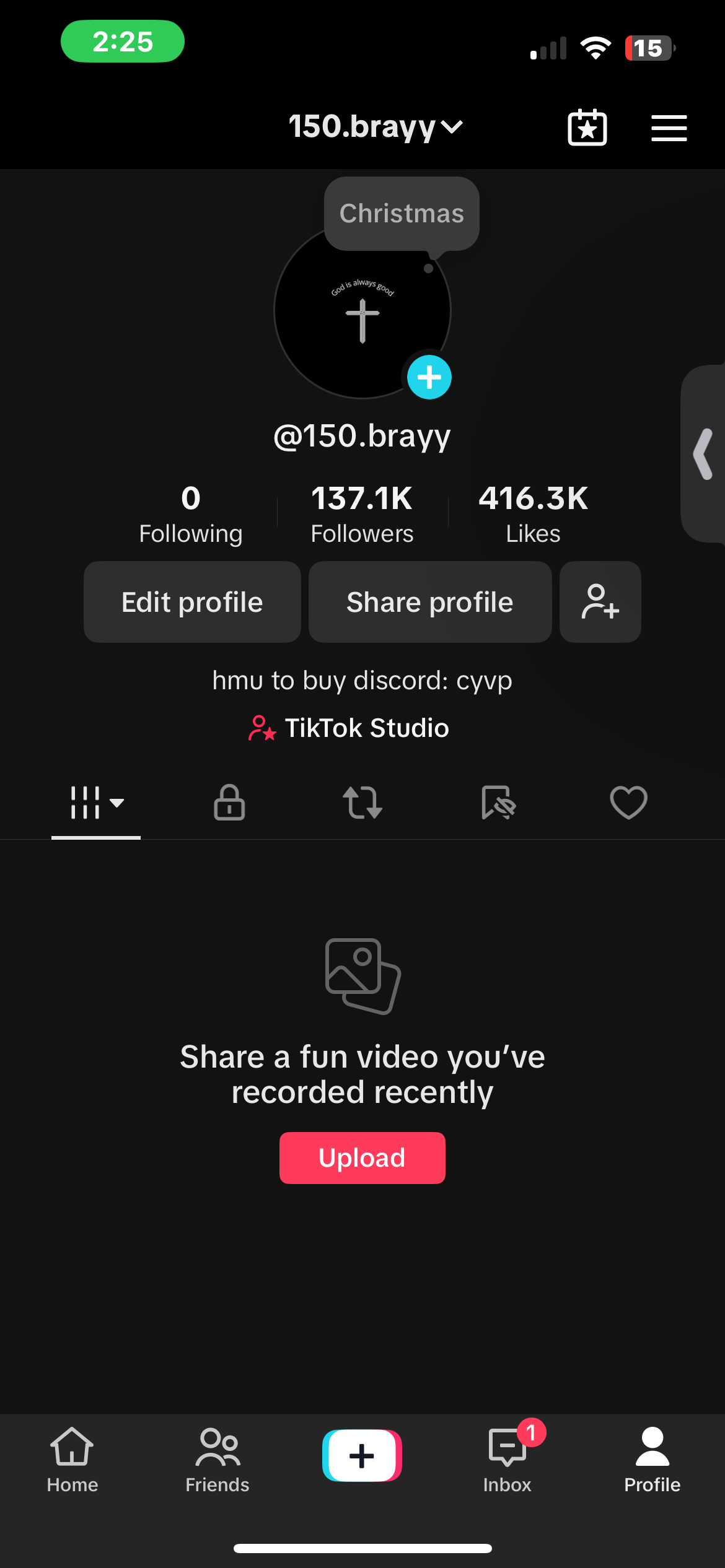Switch to the reposts tab
This screenshot has width=725, height=1568.
362,803
